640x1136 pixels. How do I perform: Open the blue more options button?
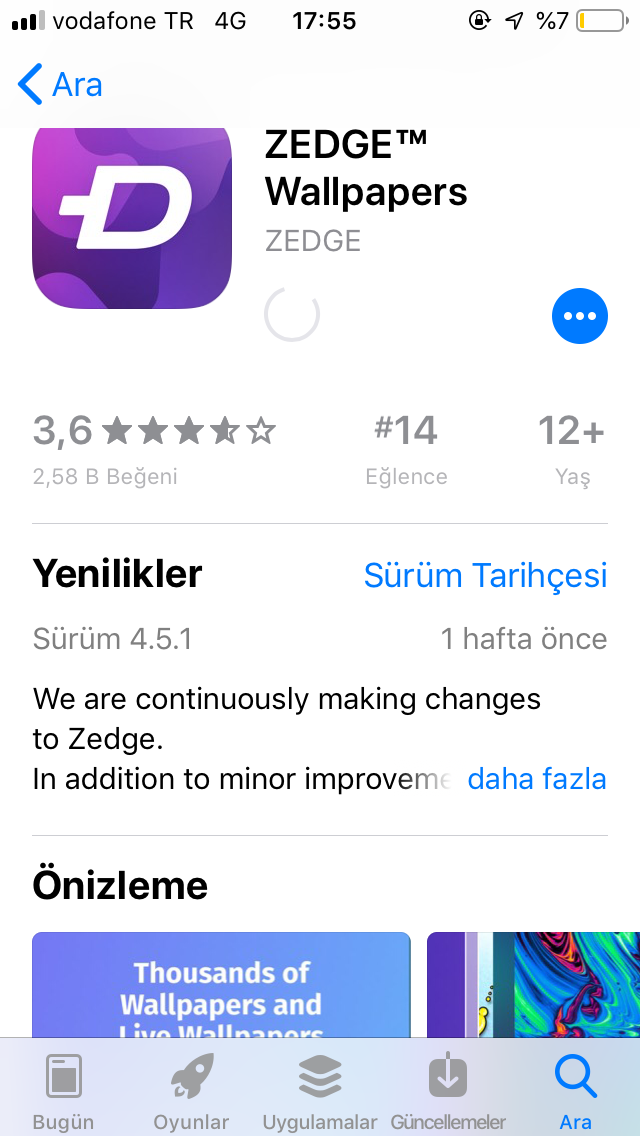coord(579,316)
